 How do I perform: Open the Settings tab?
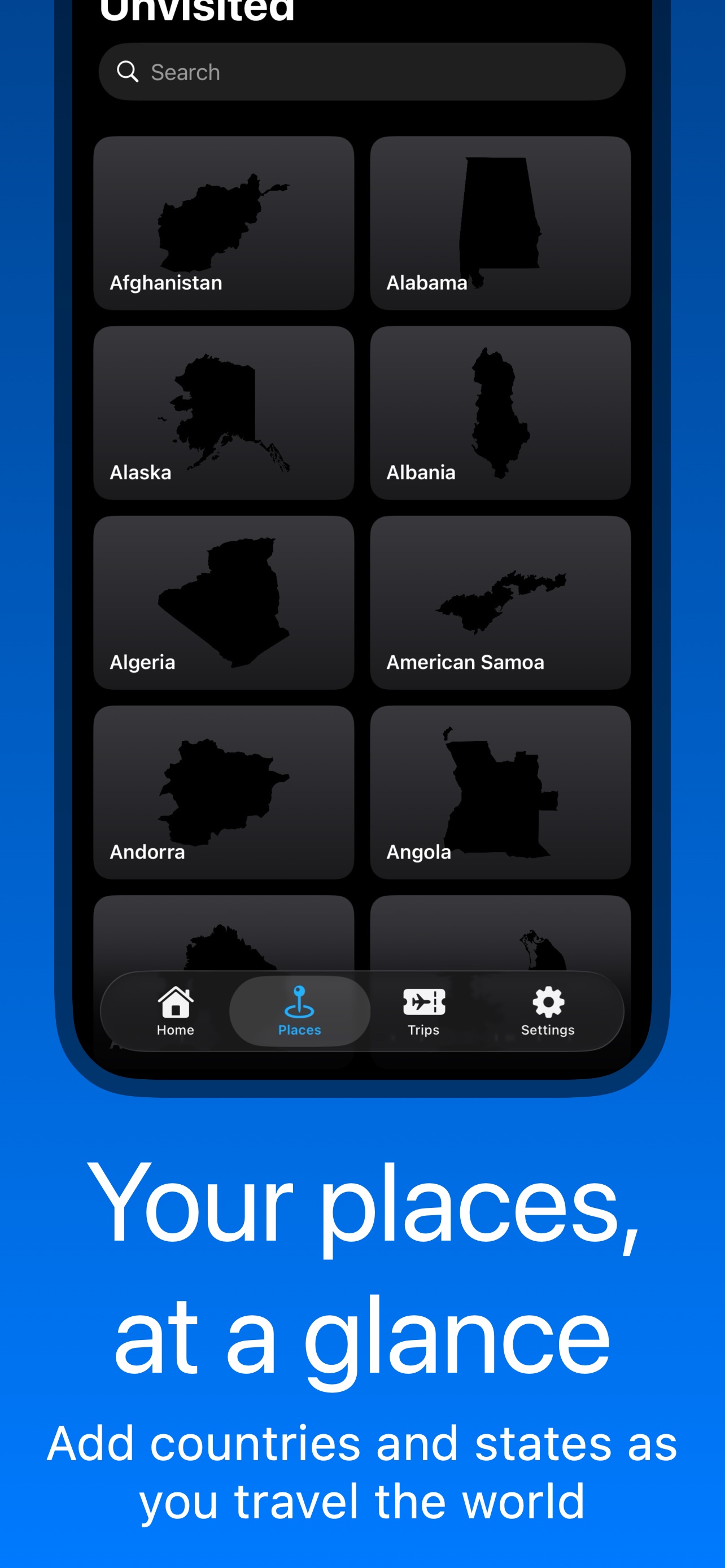pyautogui.click(x=547, y=1010)
